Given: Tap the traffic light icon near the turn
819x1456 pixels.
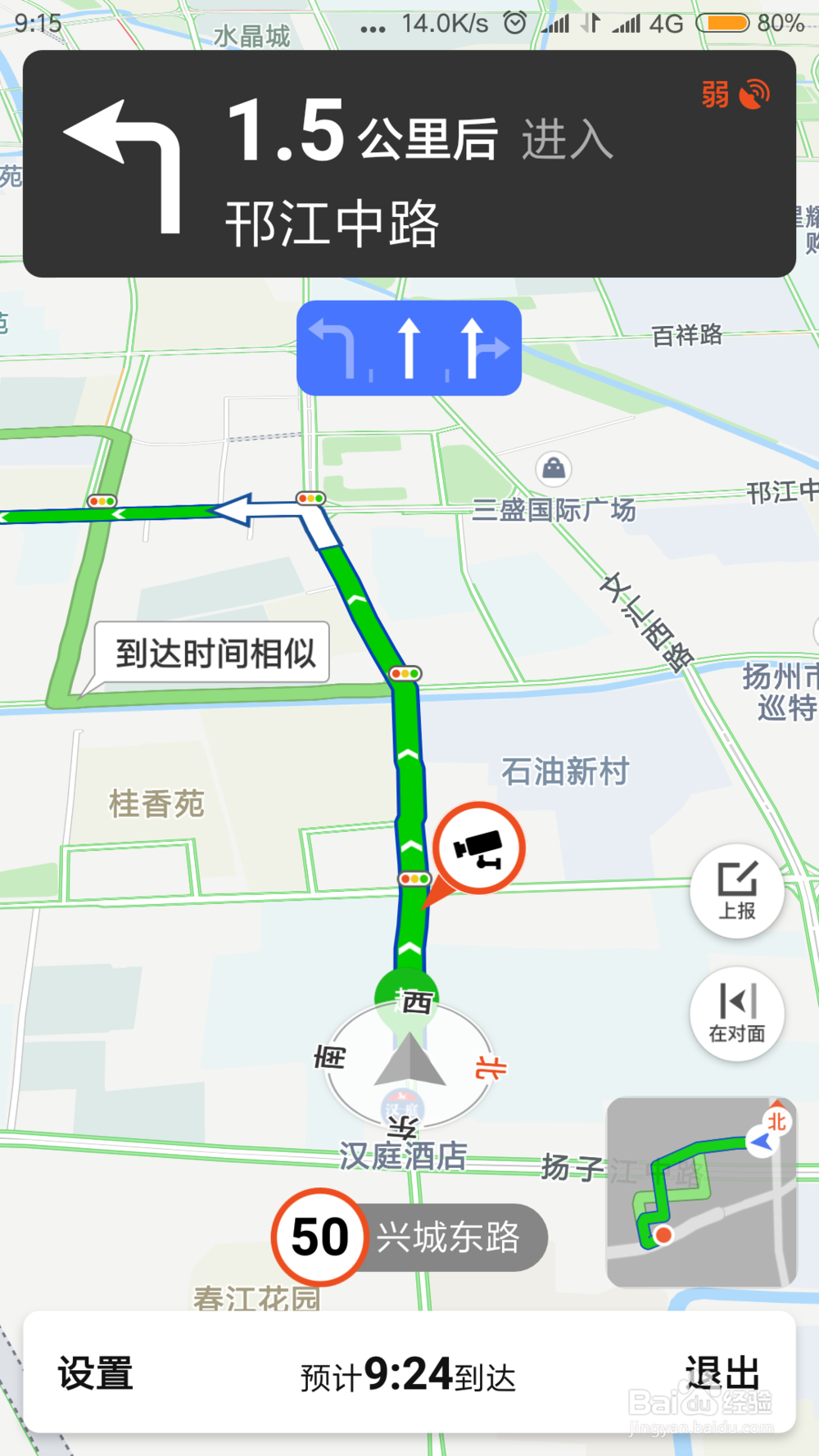Looking at the screenshot, I should pyautogui.click(x=309, y=497).
